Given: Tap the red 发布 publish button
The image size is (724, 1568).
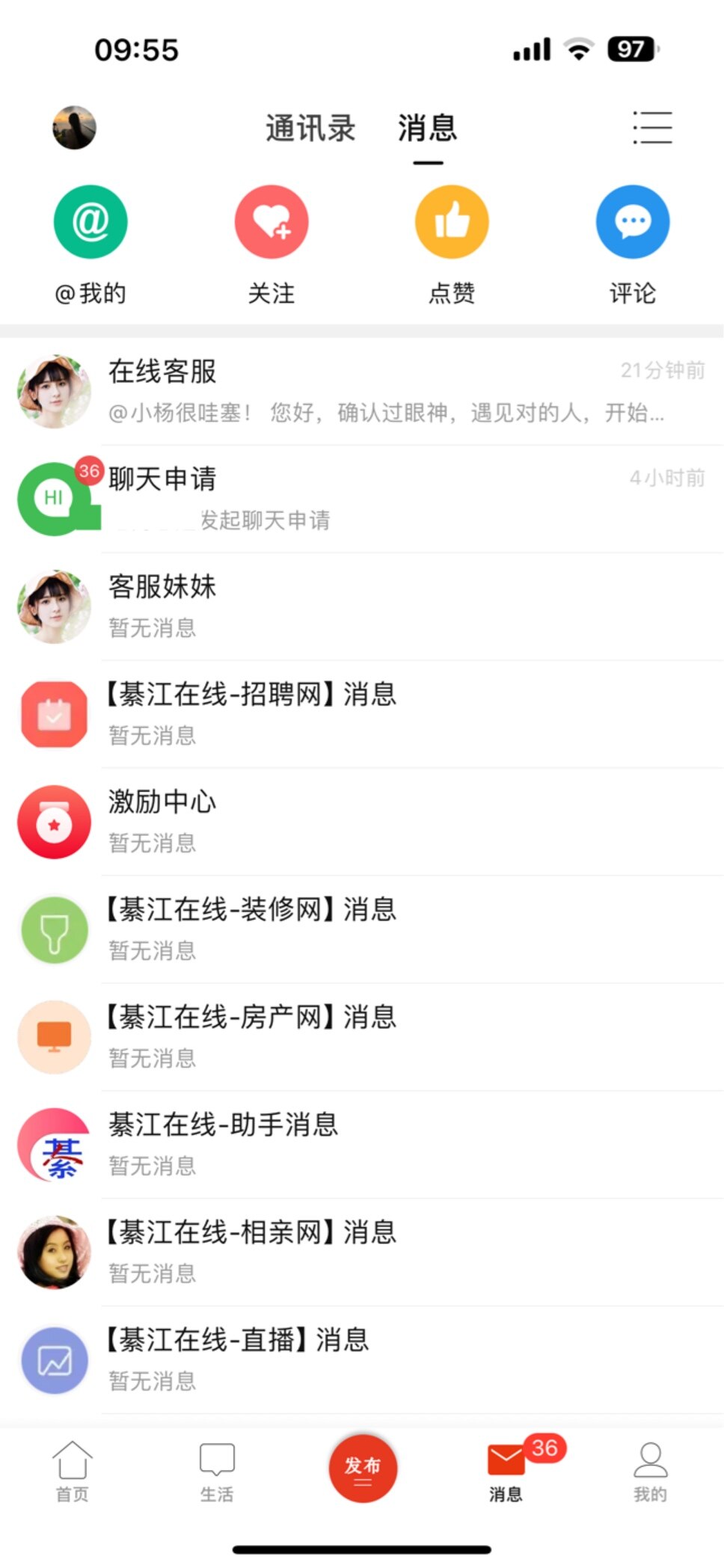Looking at the screenshot, I should (363, 1468).
